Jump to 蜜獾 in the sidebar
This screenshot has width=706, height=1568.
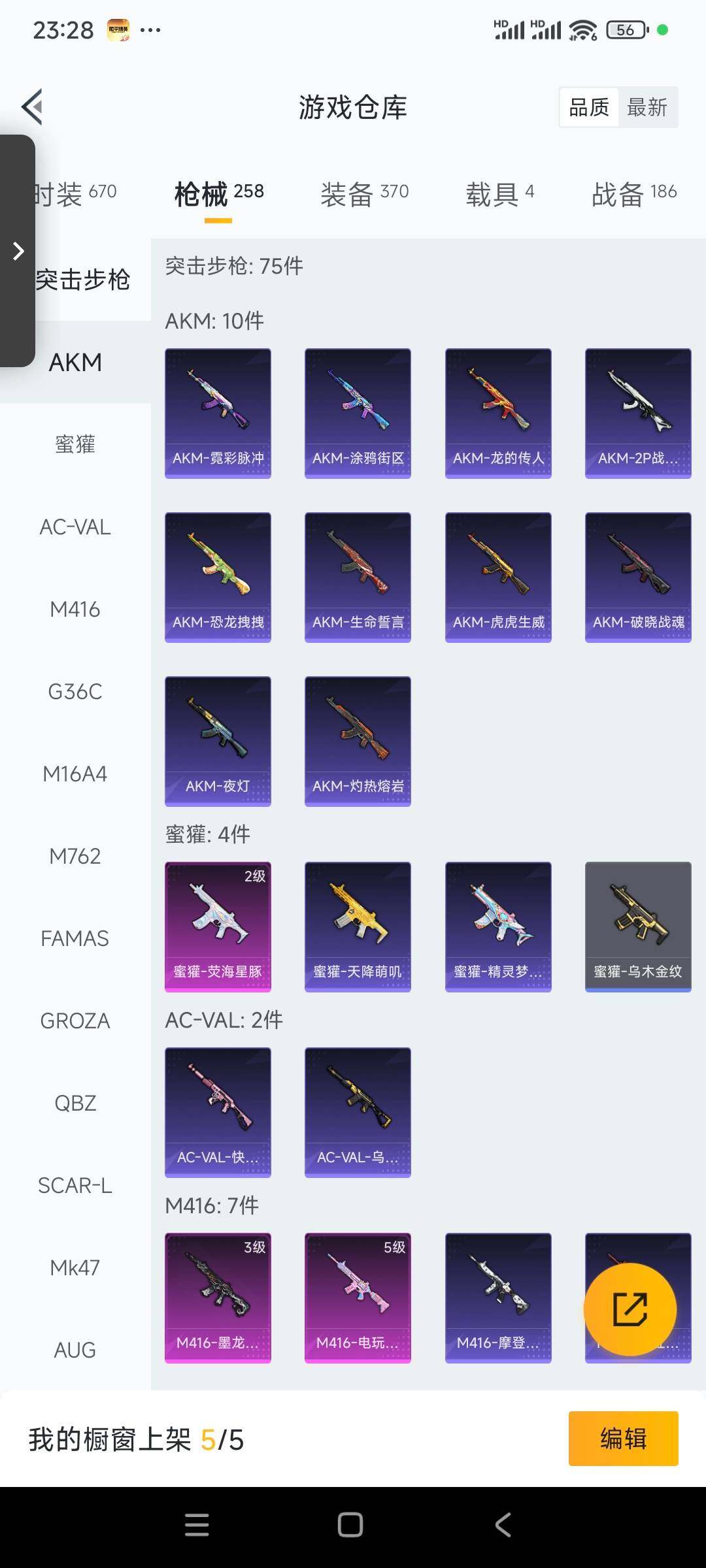[x=75, y=445]
